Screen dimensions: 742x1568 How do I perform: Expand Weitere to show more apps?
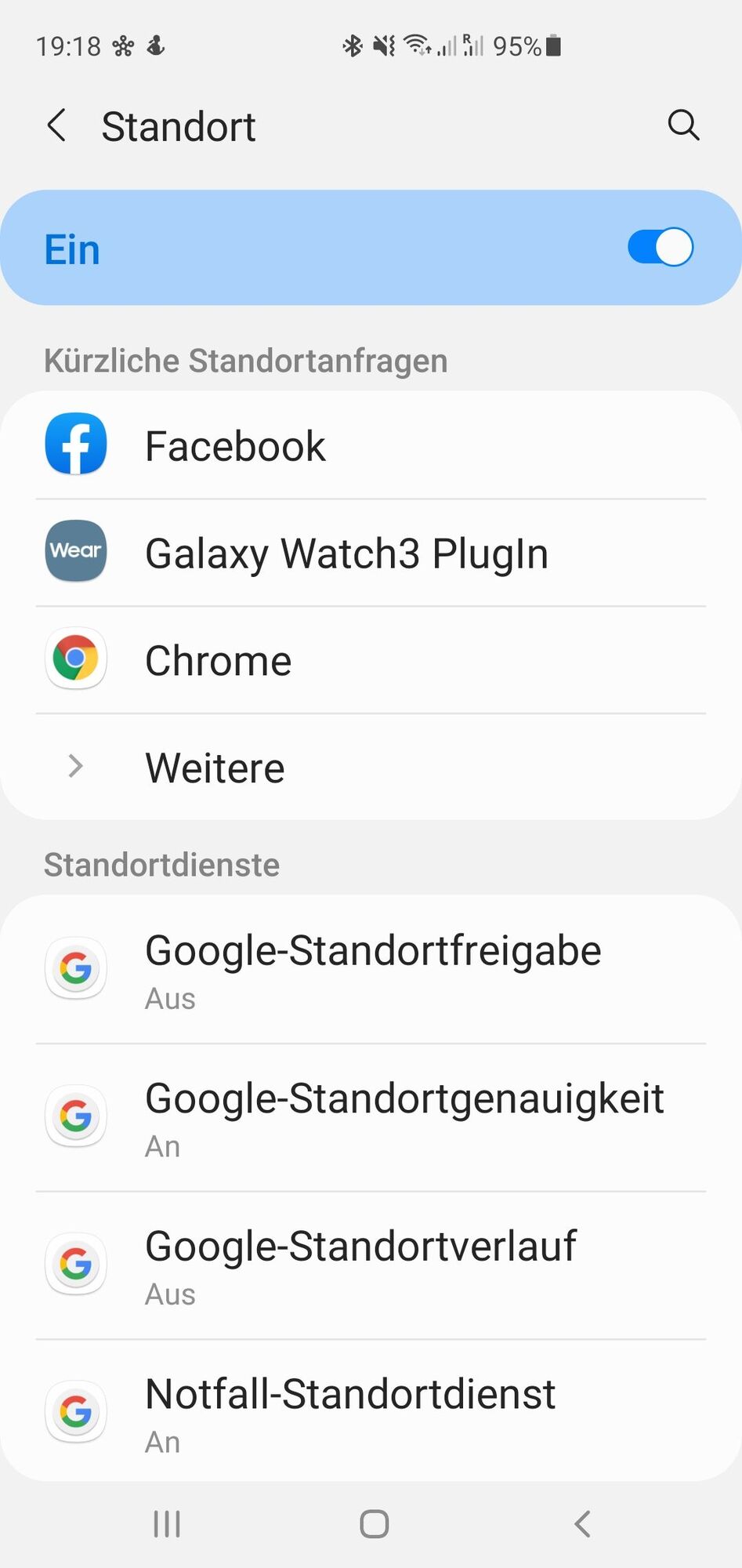click(x=371, y=768)
